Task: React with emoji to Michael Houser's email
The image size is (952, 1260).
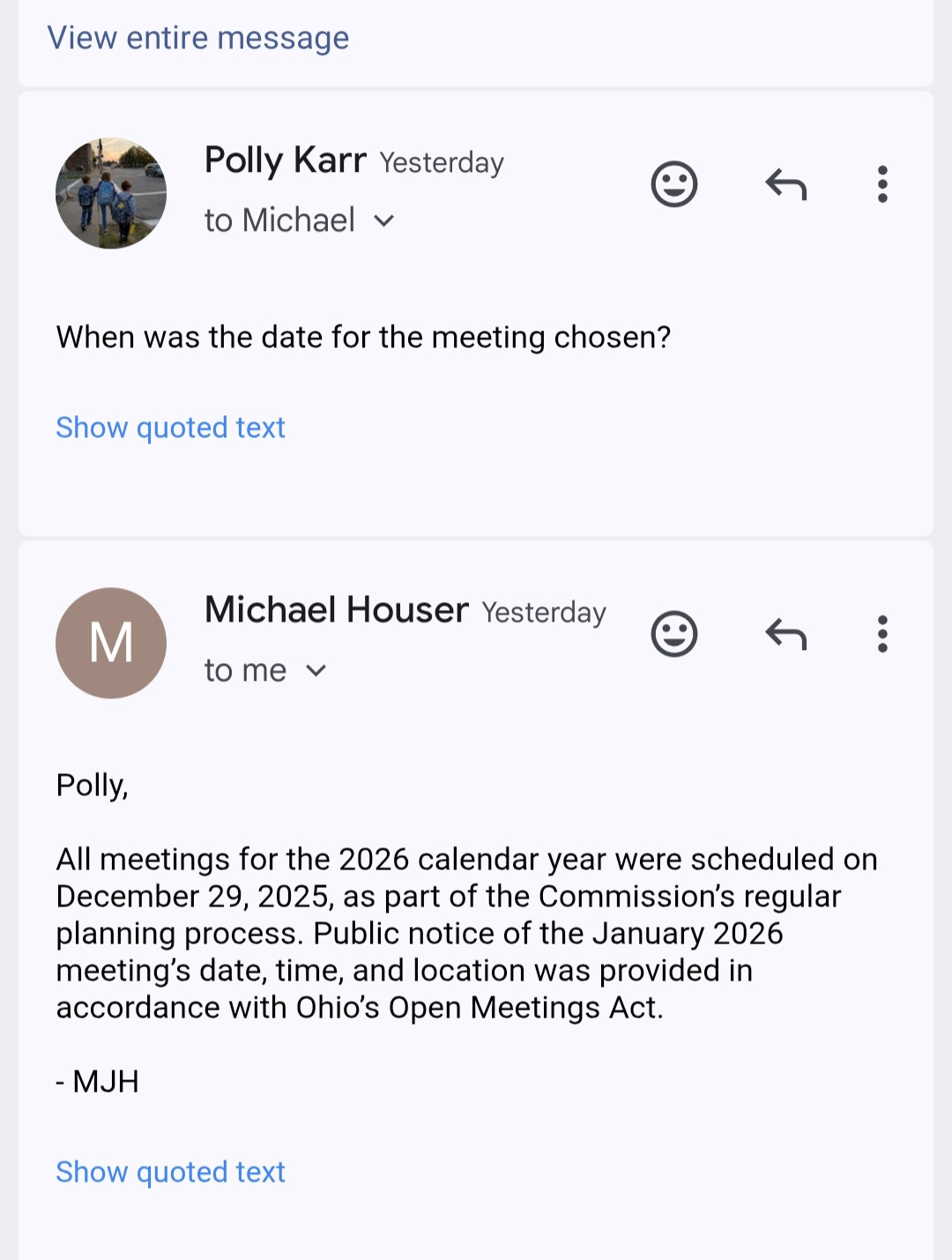Action: (x=674, y=634)
